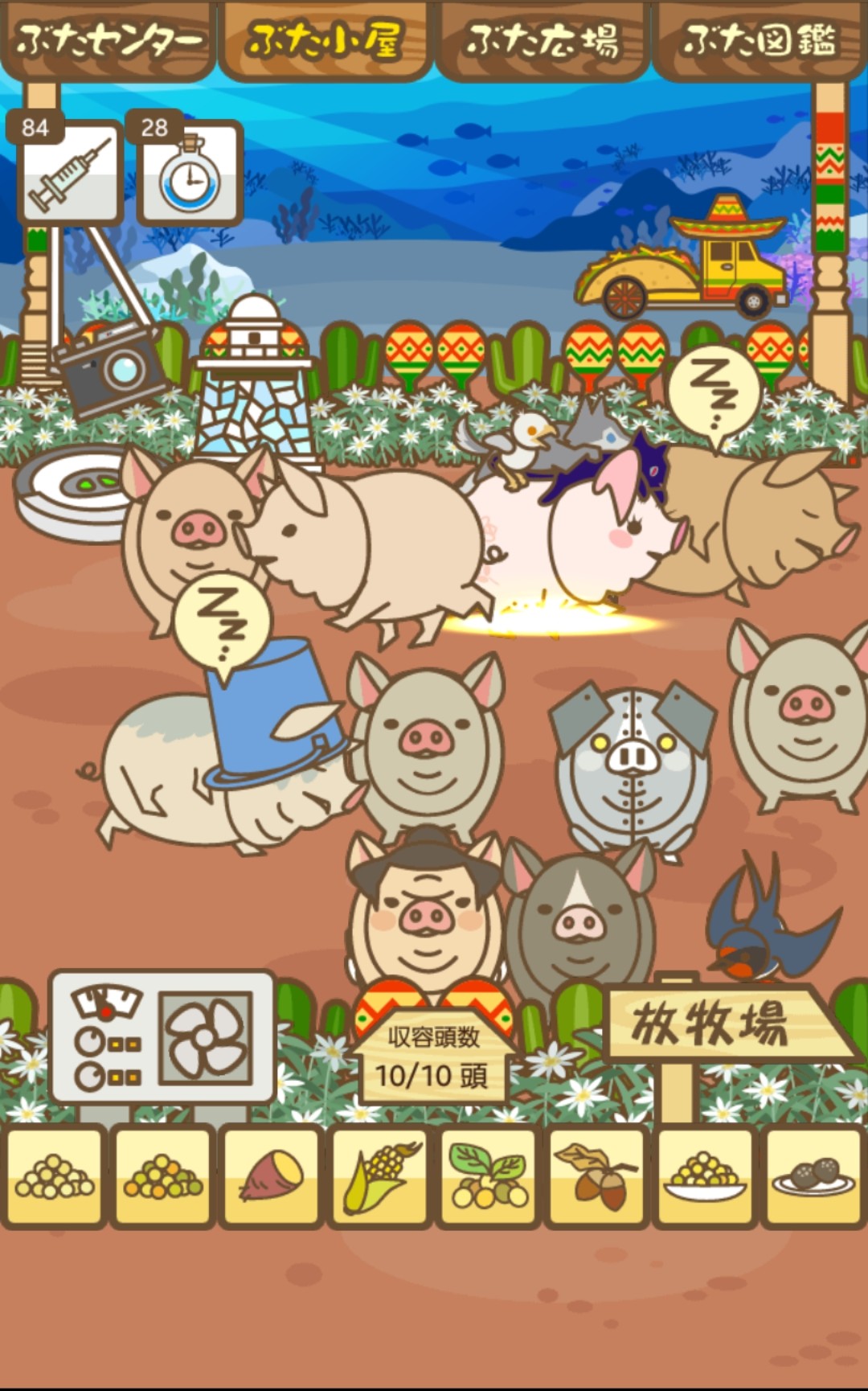Image resolution: width=868 pixels, height=1391 pixels.
Task: Use the time potion clock item
Action: 190,173
